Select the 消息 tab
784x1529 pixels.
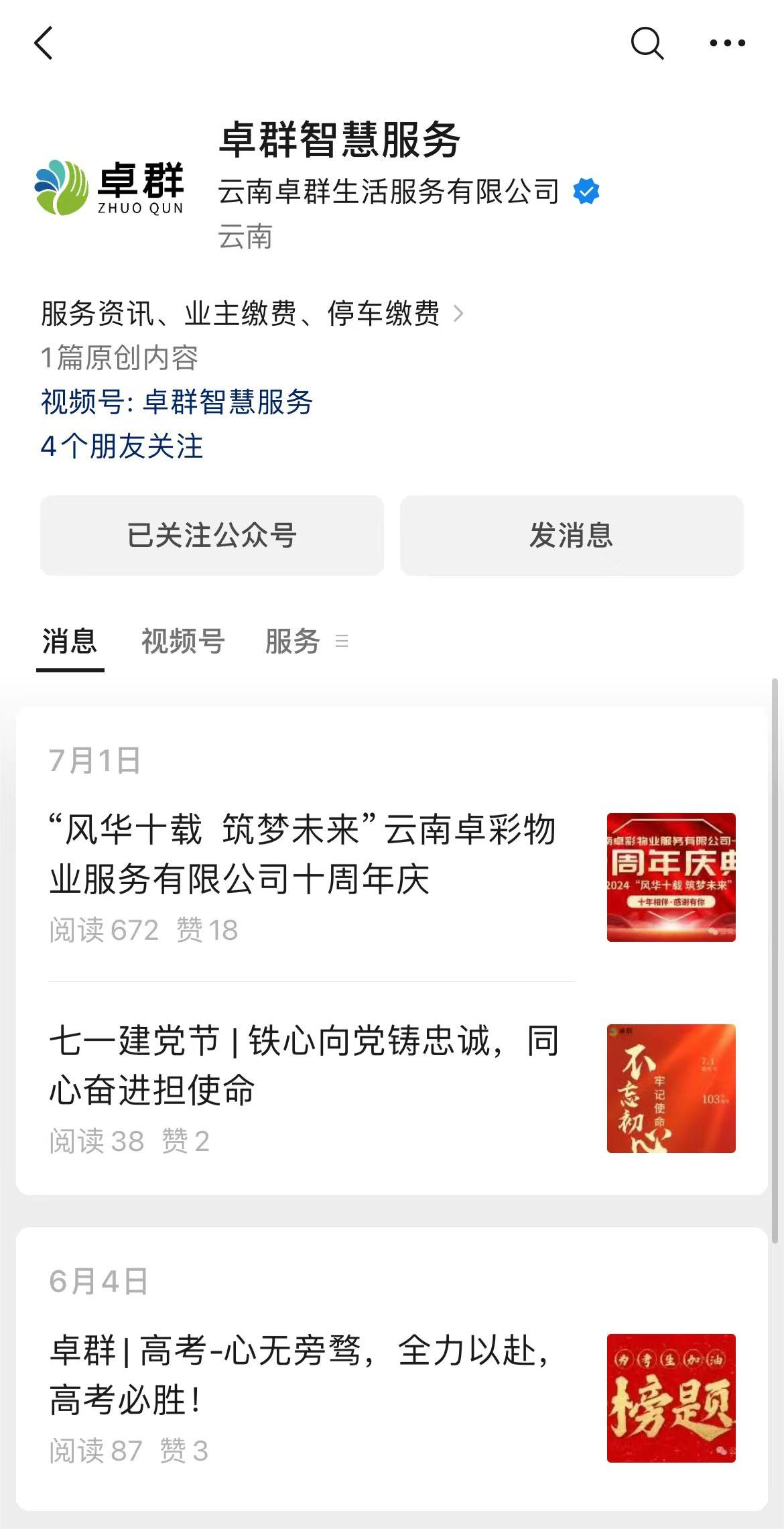70,641
